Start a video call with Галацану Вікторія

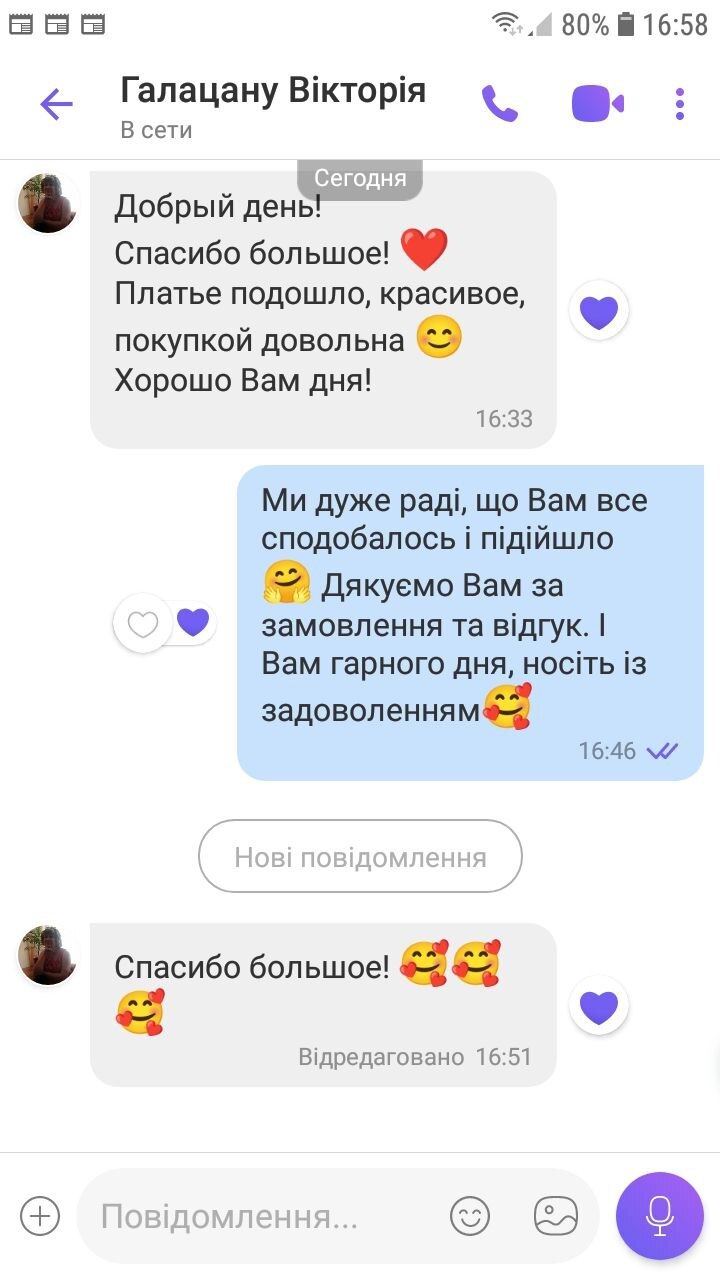597,104
